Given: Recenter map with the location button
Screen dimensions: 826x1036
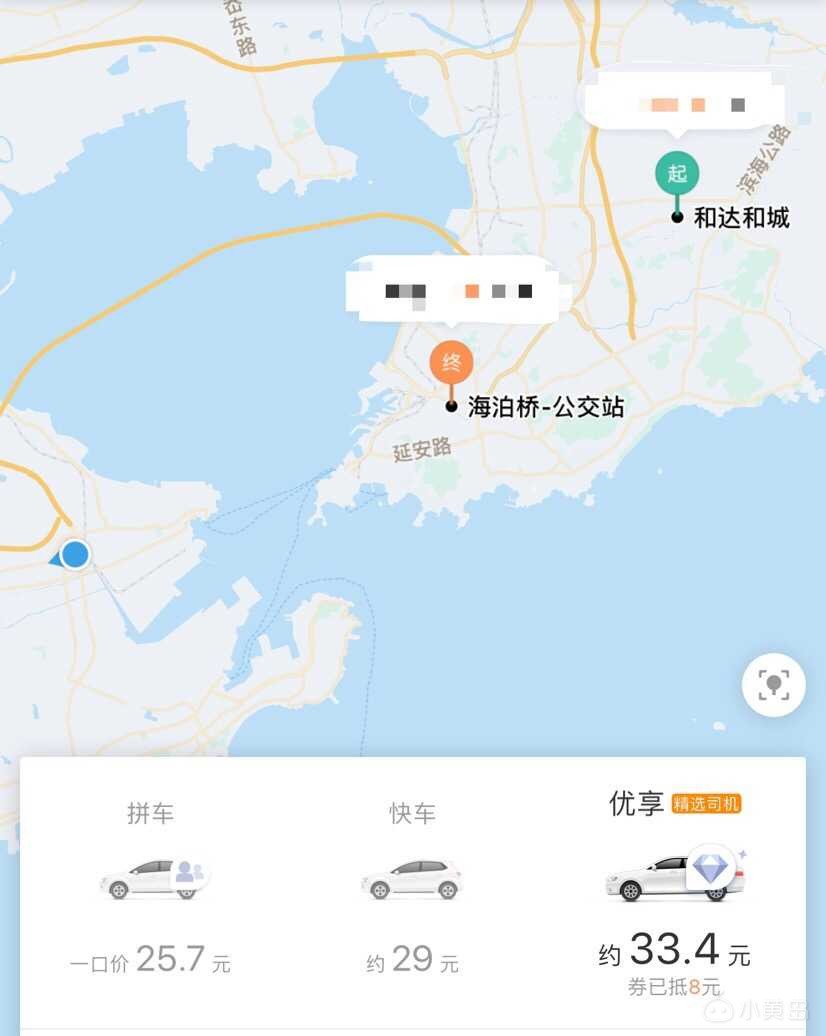Looking at the screenshot, I should (773, 685).
